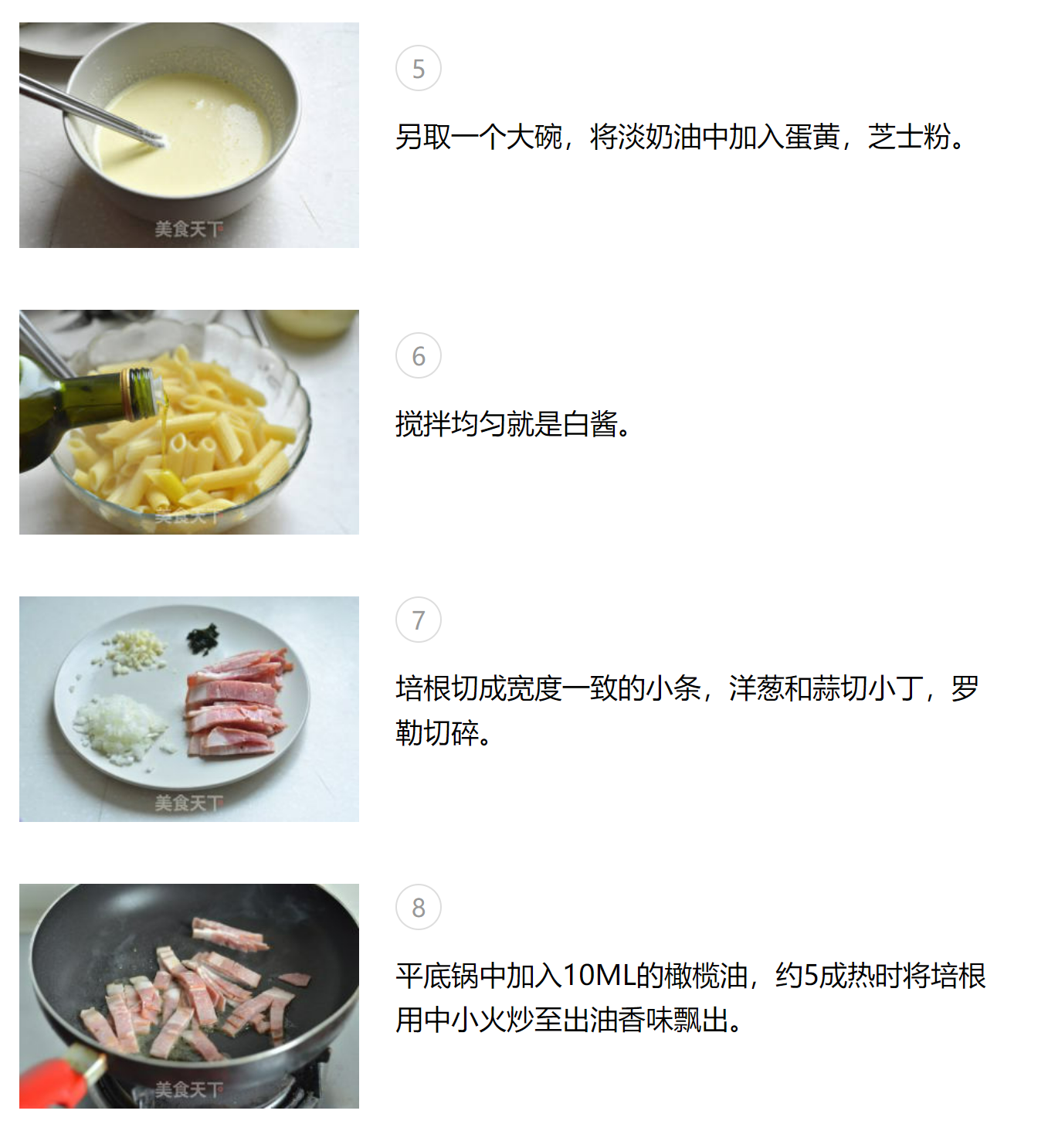This screenshot has height=1148, width=1048.
Task: Enlarge step 7 photo of sliced bacon plate
Action: coord(188,708)
